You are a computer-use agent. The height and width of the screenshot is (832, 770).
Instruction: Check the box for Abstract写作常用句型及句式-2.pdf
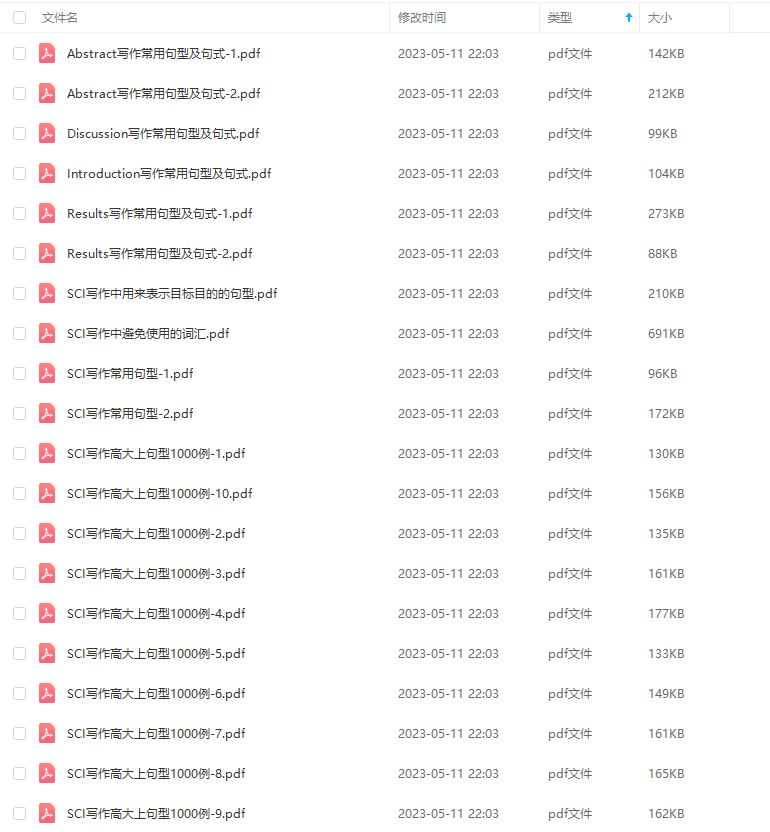(19, 94)
